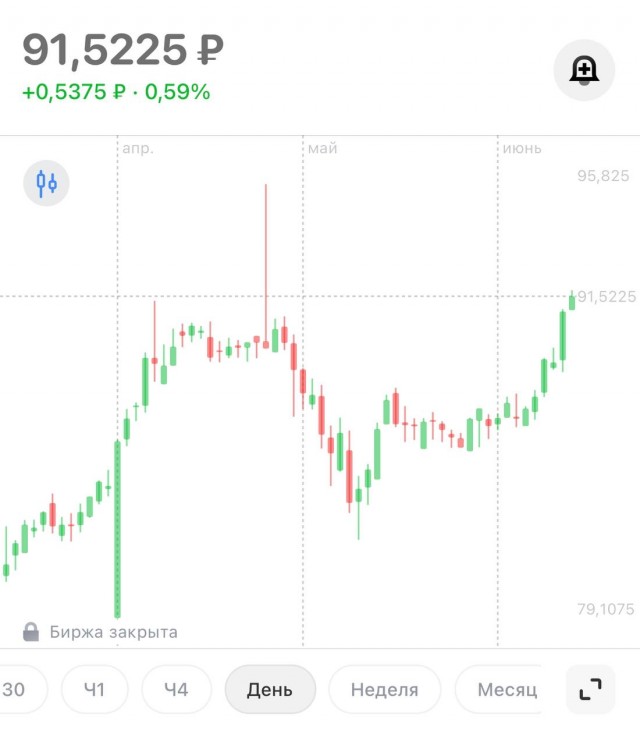
Task: Switch the chart to the Ч4 interval
Action: pos(176,689)
